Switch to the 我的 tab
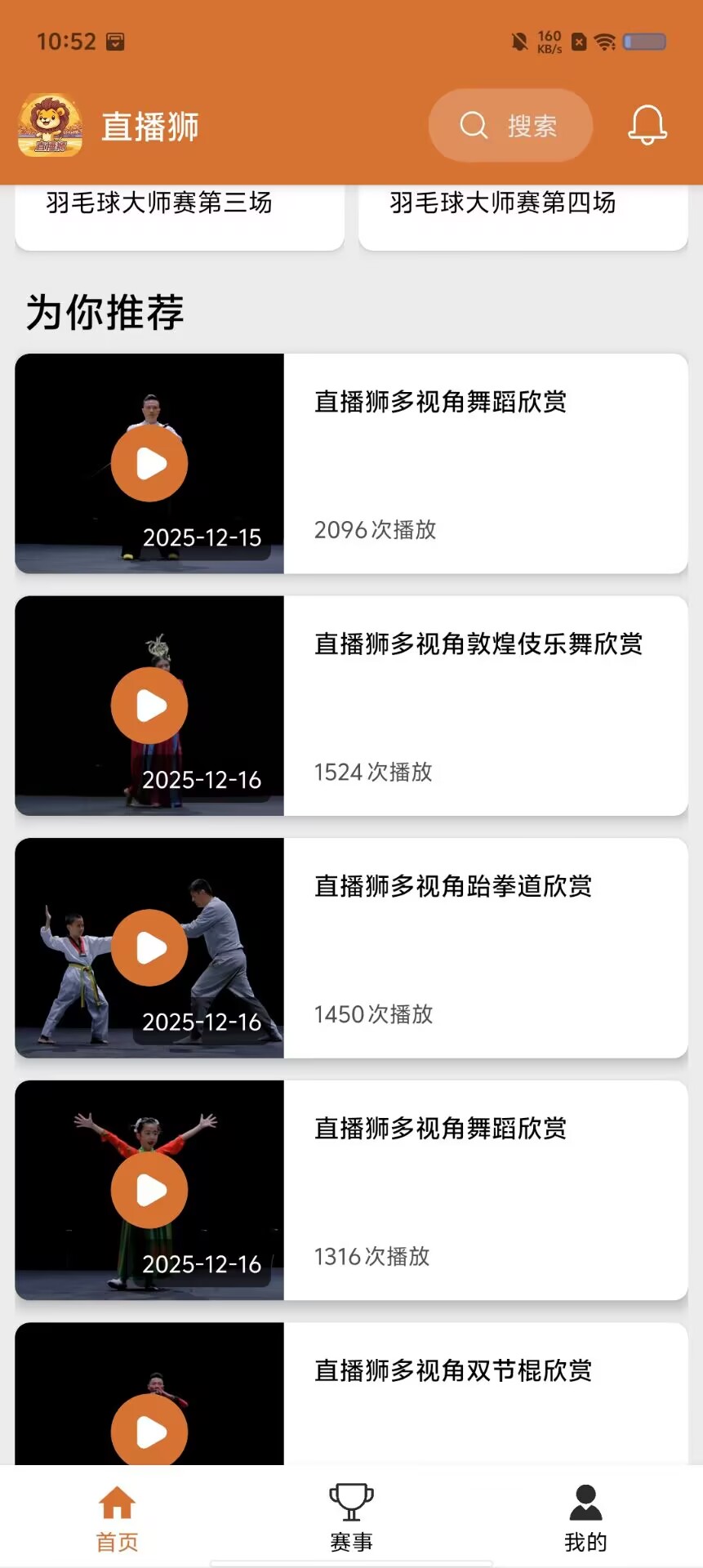Viewport: 703px width, 1568px height. [585, 1517]
